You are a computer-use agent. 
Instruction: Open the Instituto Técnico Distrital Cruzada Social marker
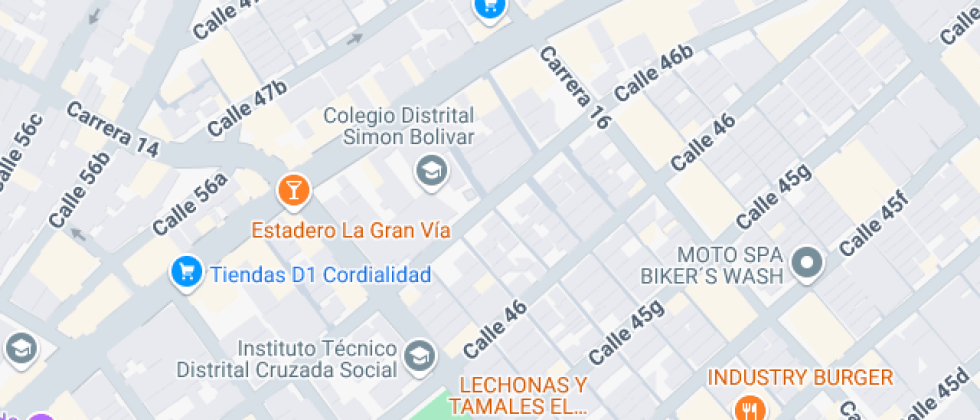click(x=420, y=354)
